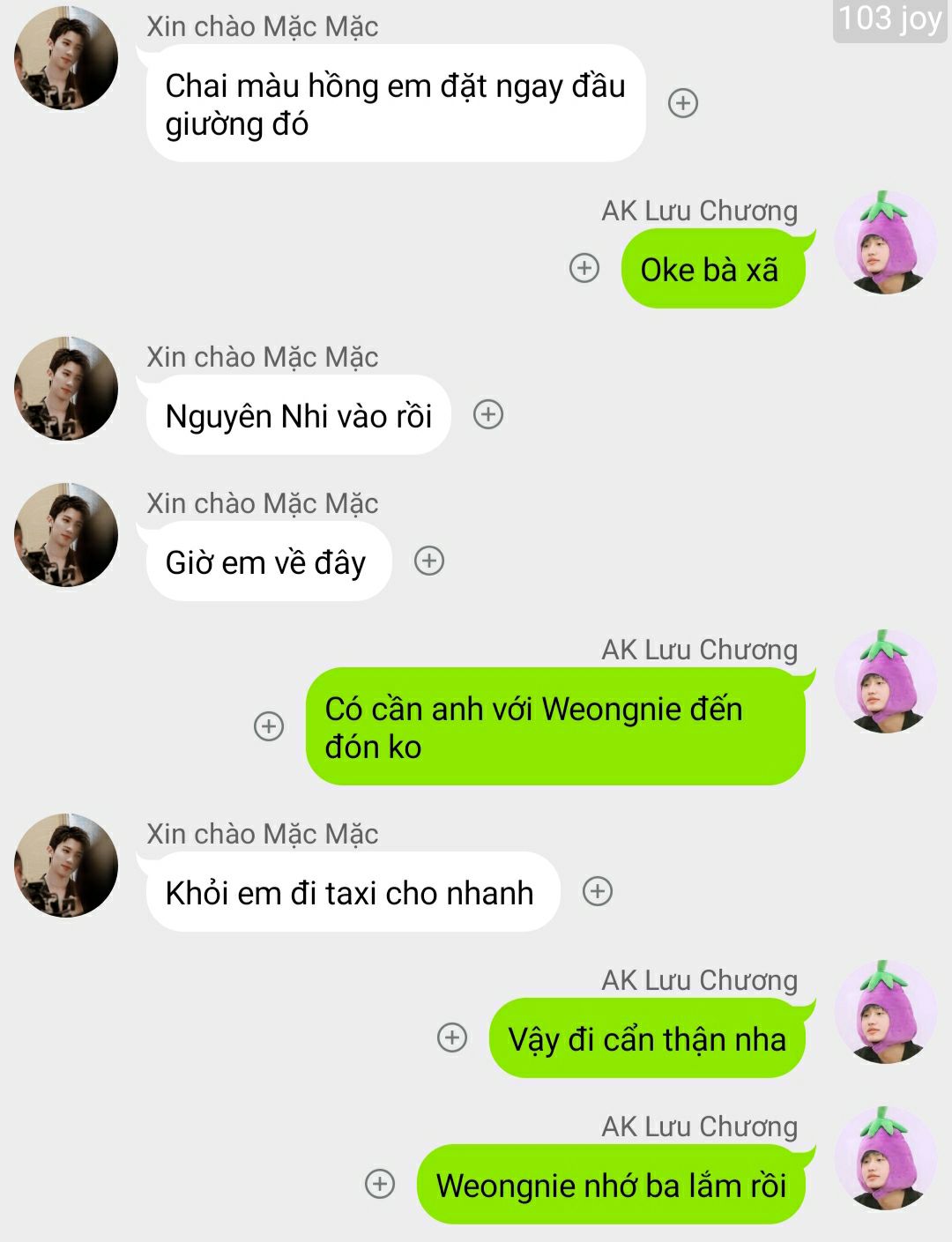
Task: Open the plus icon beside "Có cần anh với Weongnie" message
Action: point(269,726)
